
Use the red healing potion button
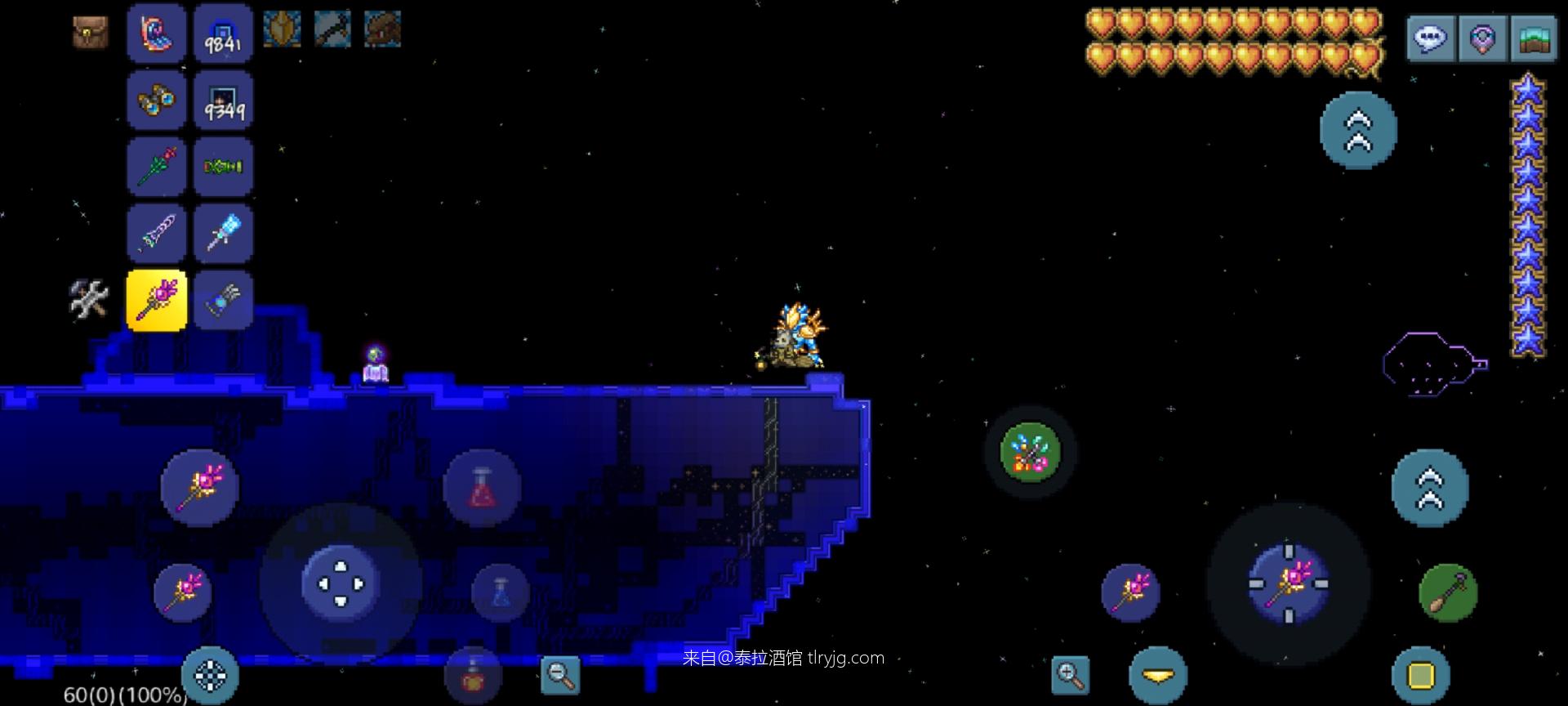(x=482, y=488)
